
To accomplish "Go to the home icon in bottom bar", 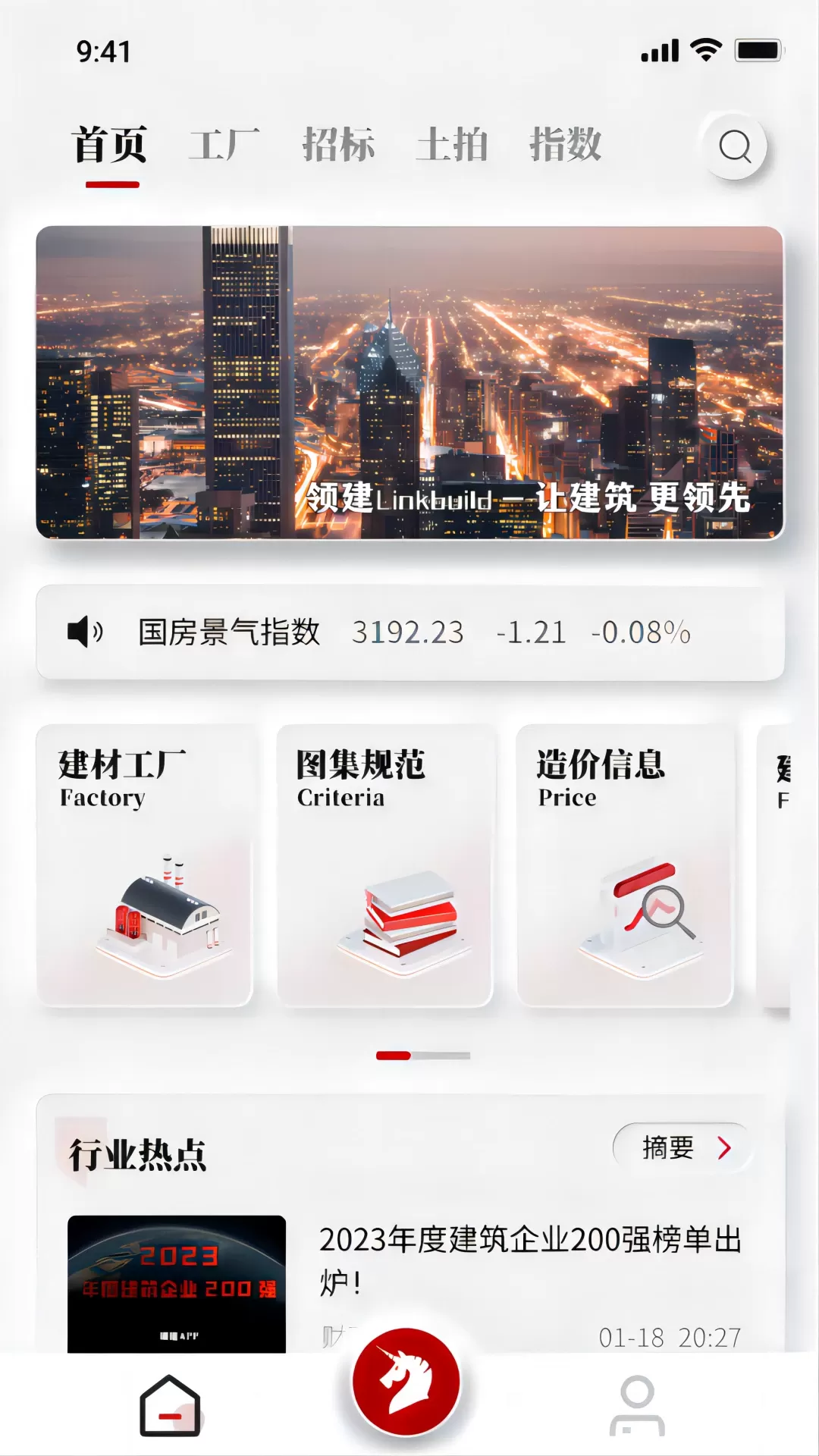I will (171, 1405).
